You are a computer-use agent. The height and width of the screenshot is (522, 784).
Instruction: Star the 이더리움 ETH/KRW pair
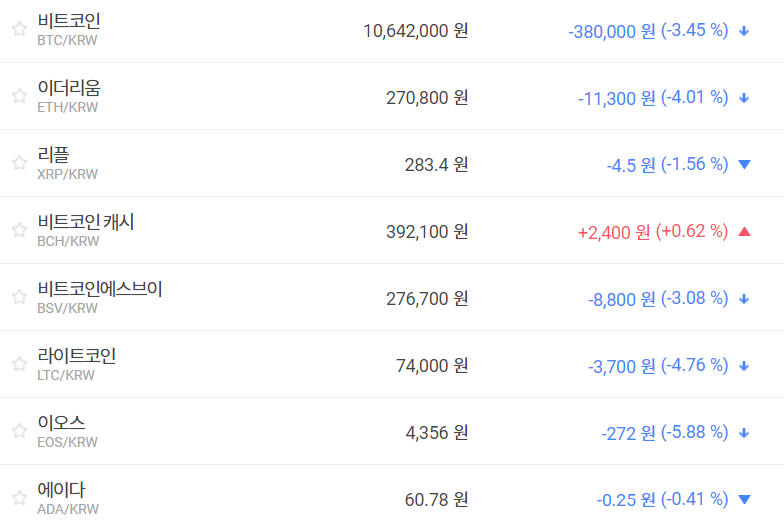coord(19,96)
